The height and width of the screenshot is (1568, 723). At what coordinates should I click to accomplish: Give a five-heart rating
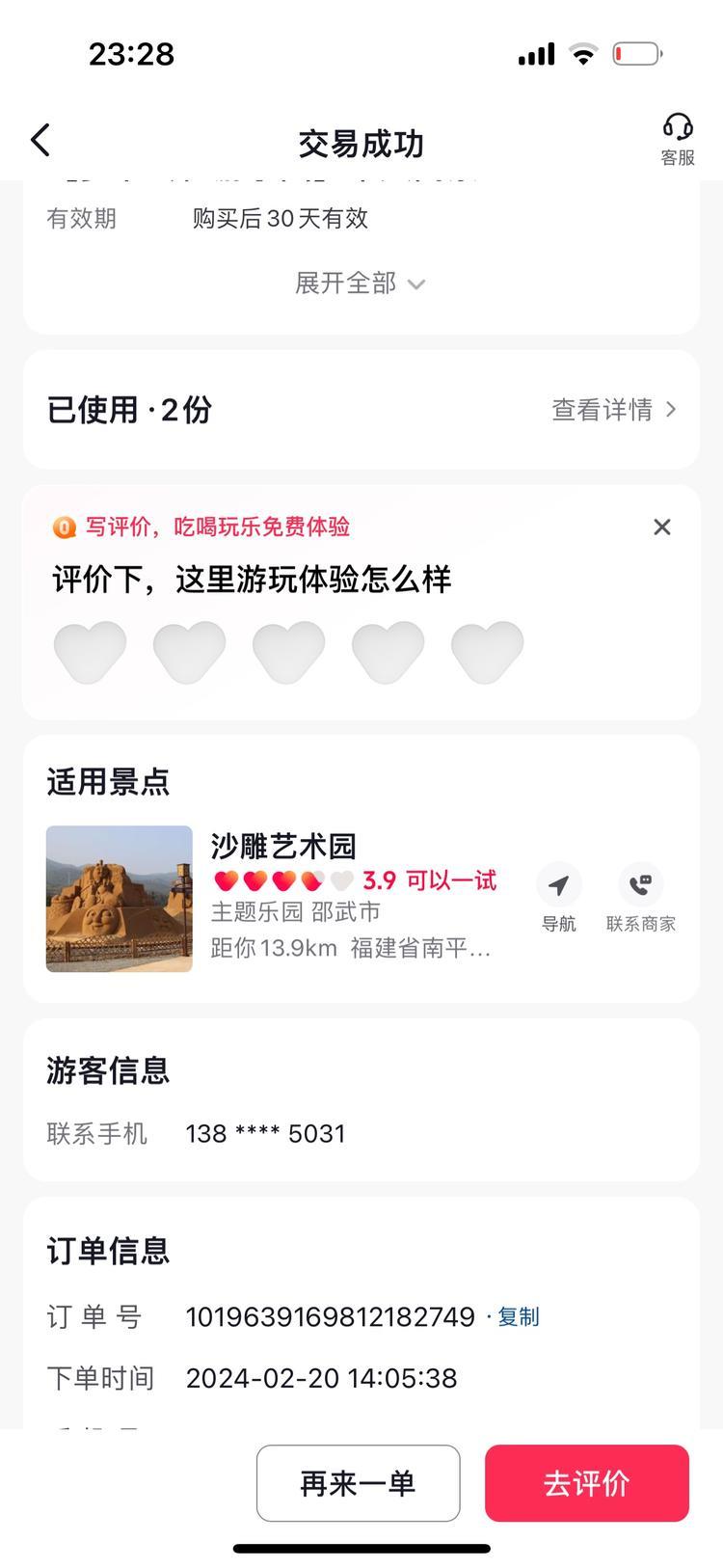pyautogui.click(x=487, y=652)
